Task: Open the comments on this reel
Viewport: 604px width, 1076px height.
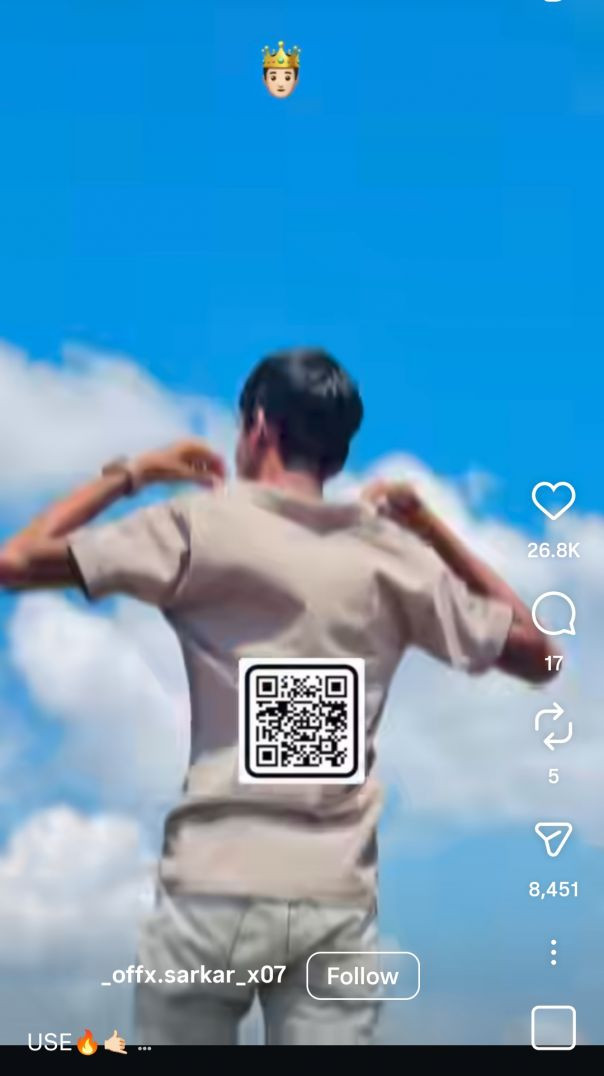Action: pyautogui.click(x=553, y=614)
